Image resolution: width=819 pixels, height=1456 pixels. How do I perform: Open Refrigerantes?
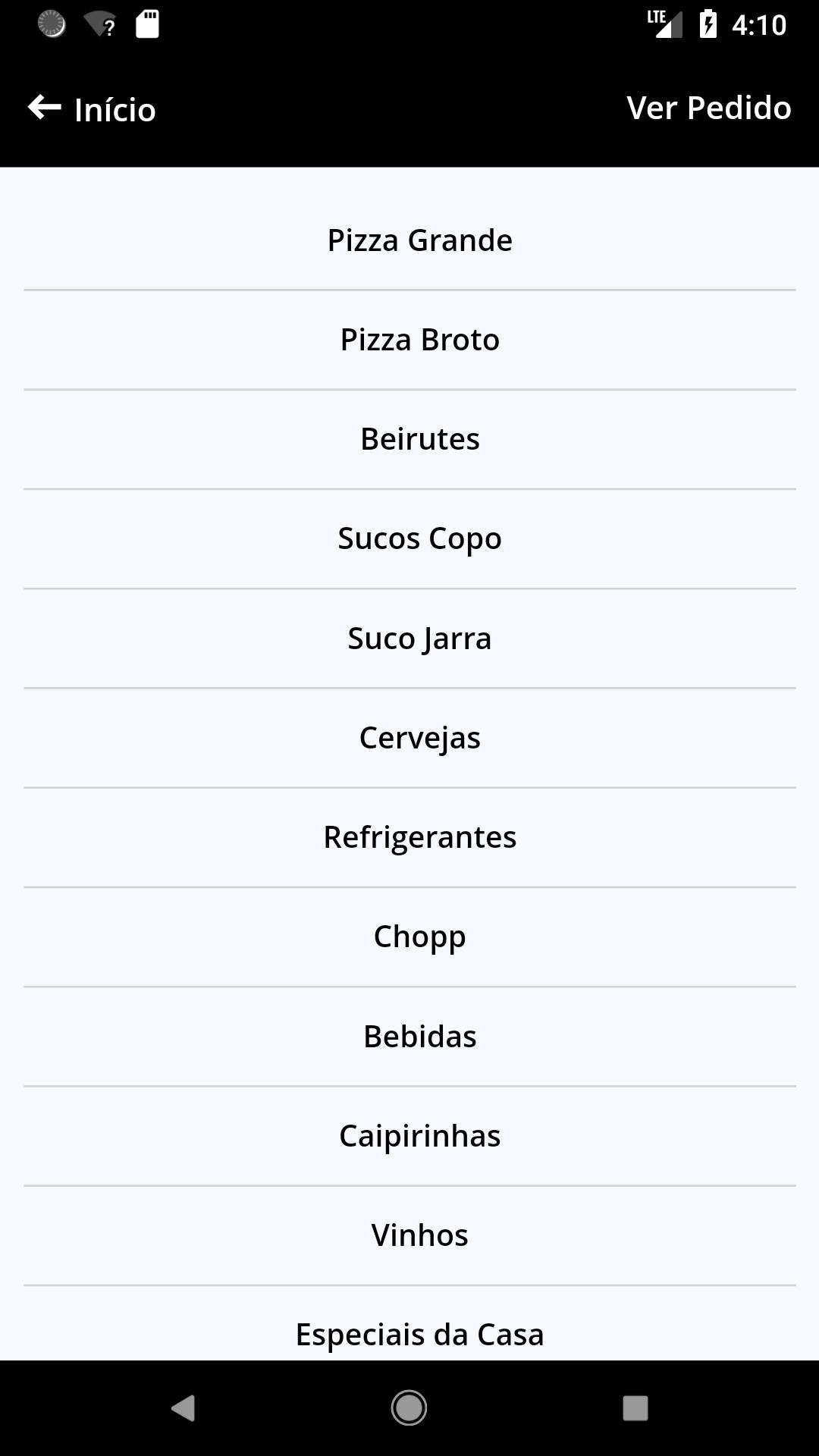point(409,837)
